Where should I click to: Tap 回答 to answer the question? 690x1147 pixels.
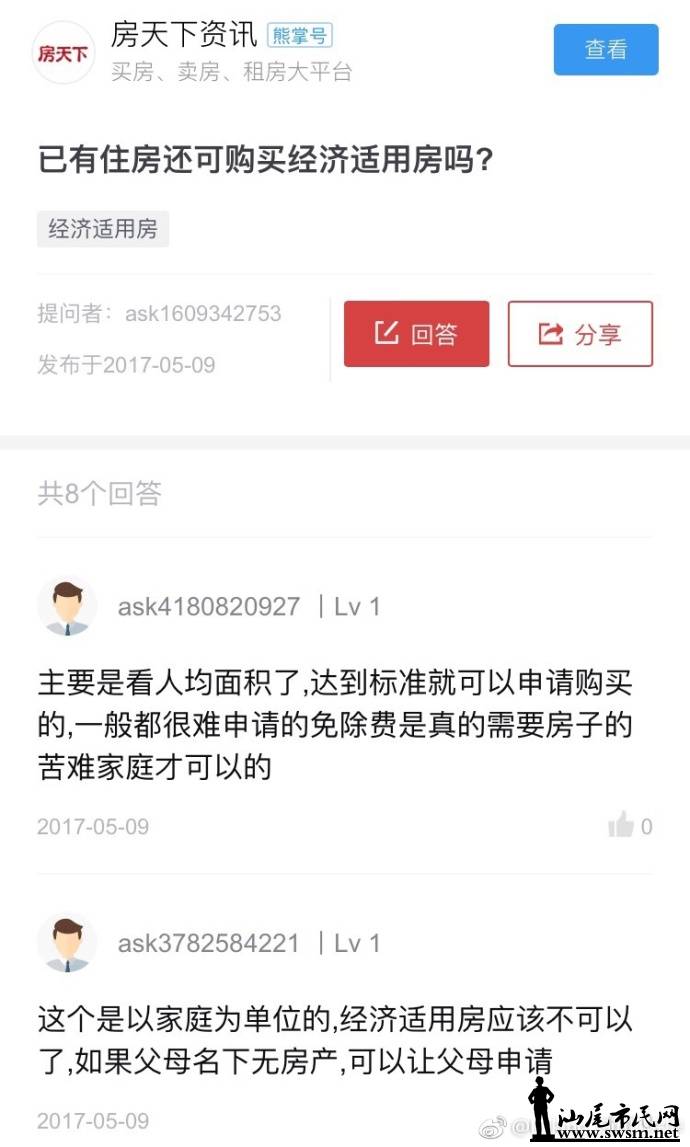pos(416,334)
